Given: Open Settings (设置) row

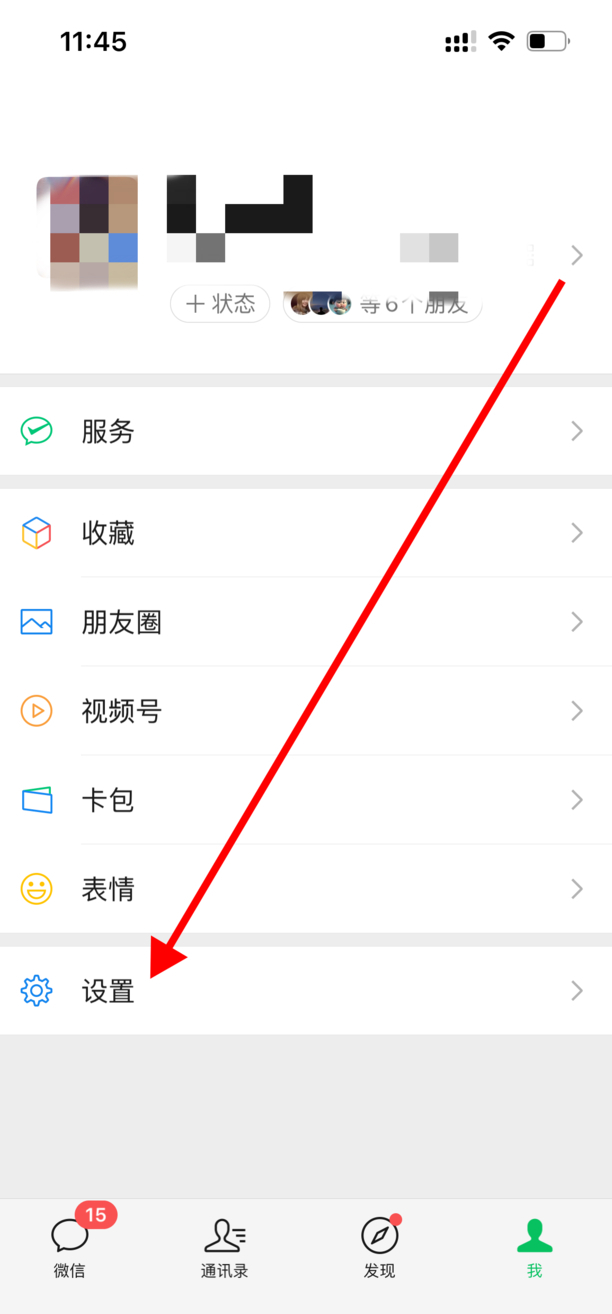Looking at the screenshot, I should pos(306,991).
